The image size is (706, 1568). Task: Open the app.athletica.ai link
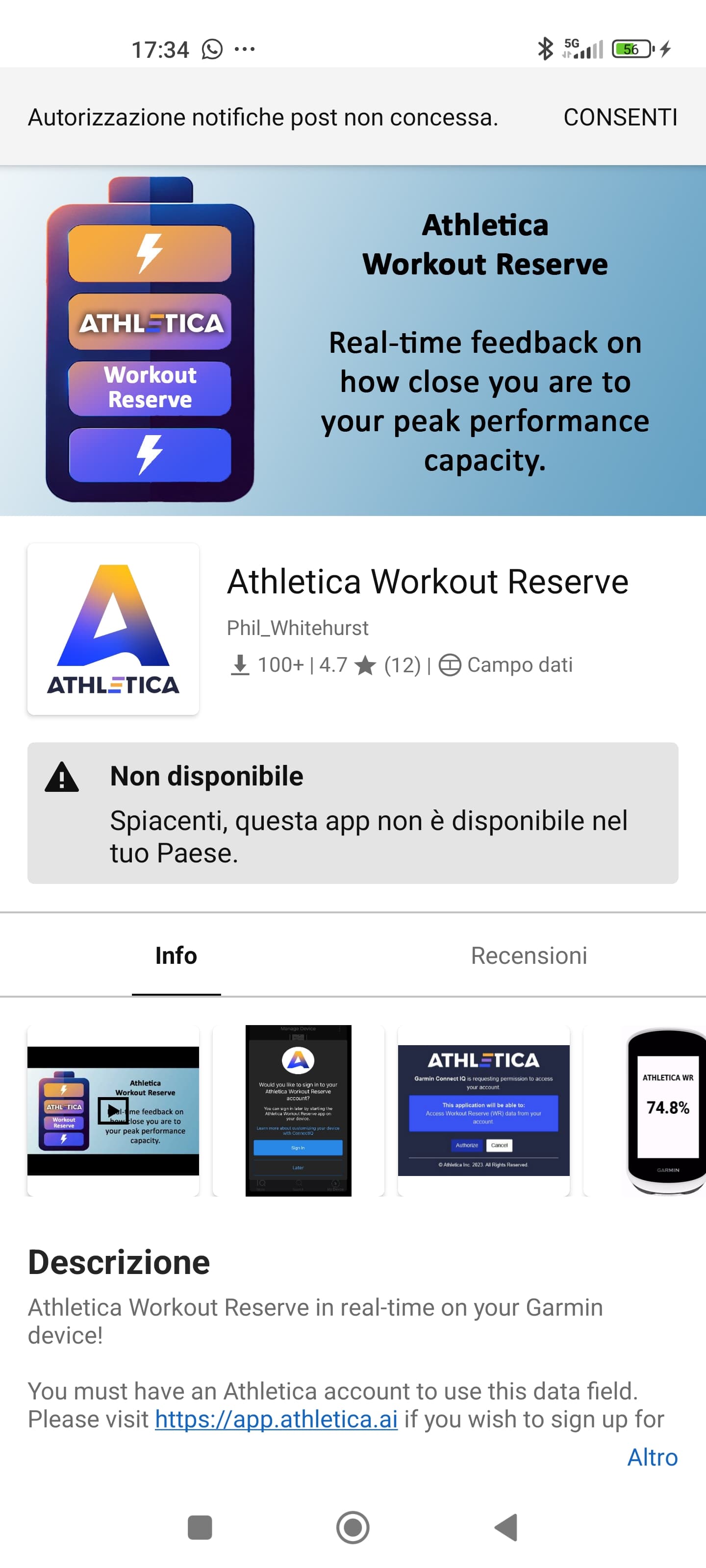pyautogui.click(x=276, y=1419)
